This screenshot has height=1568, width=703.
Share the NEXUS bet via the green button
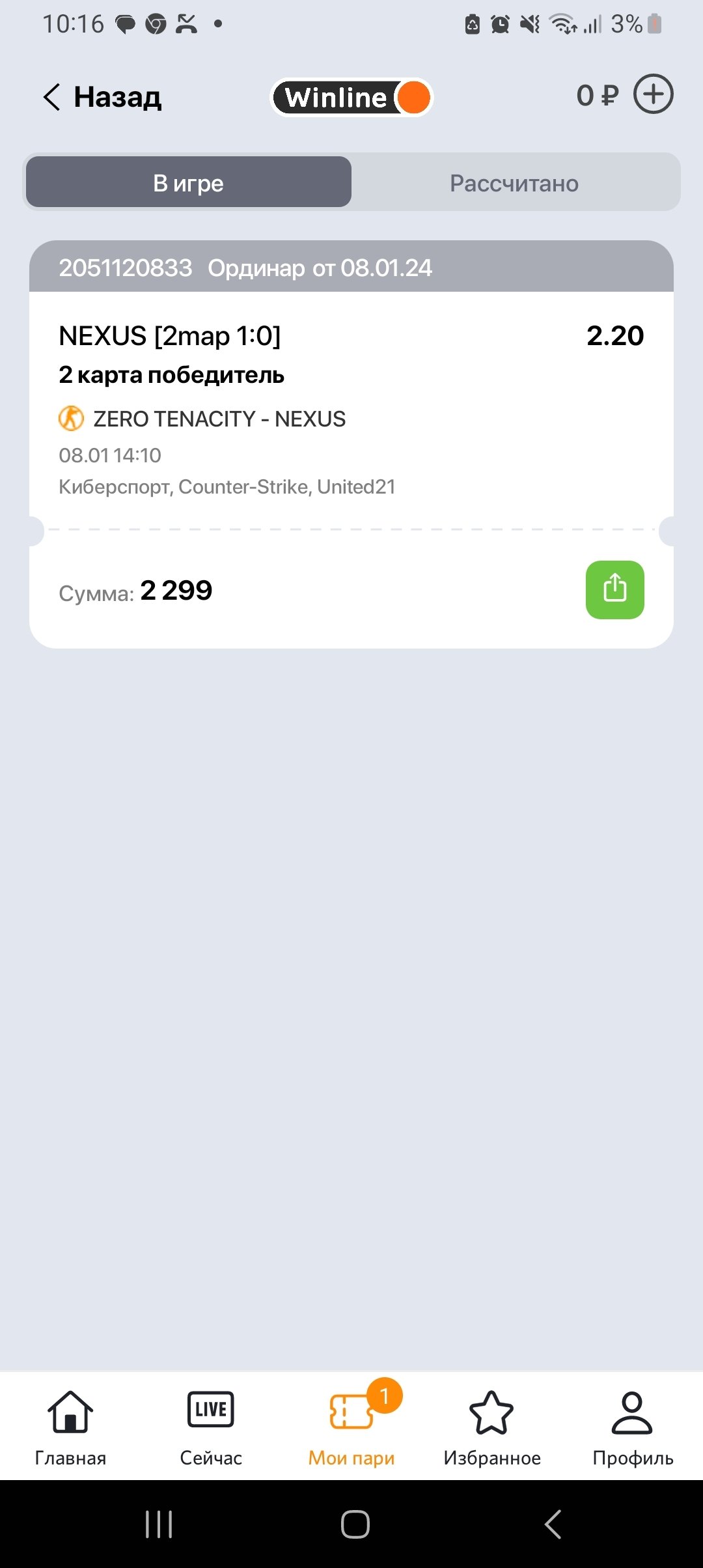tap(614, 589)
